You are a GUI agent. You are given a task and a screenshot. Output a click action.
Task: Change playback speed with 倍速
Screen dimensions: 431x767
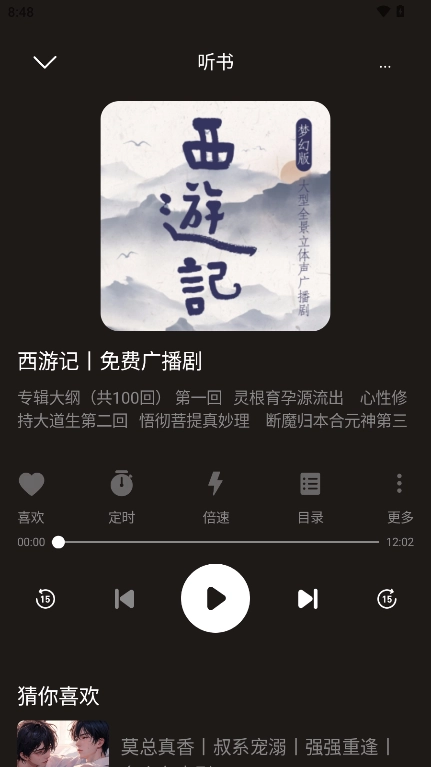(x=216, y=497)
